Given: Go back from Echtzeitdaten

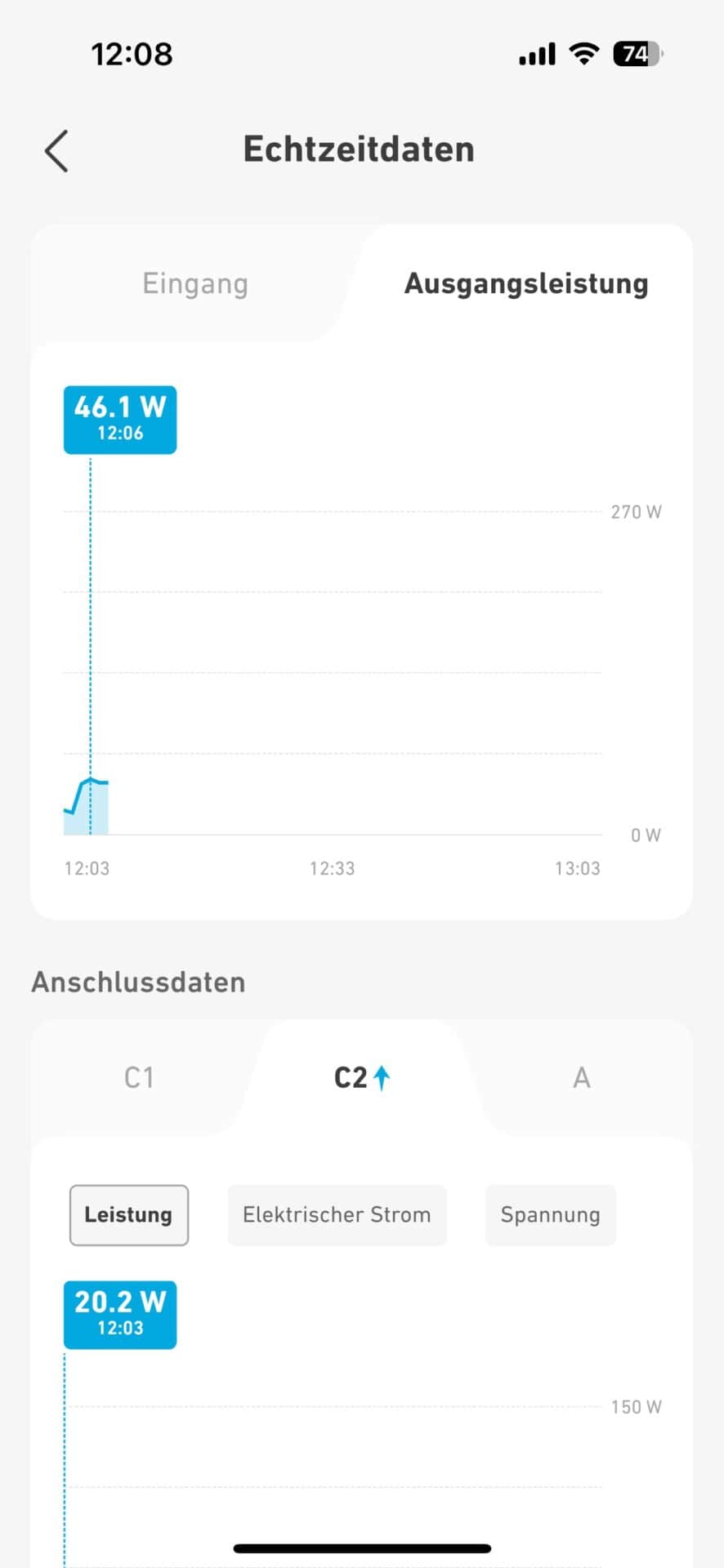Looking at the screenshot, I should 56,151.
